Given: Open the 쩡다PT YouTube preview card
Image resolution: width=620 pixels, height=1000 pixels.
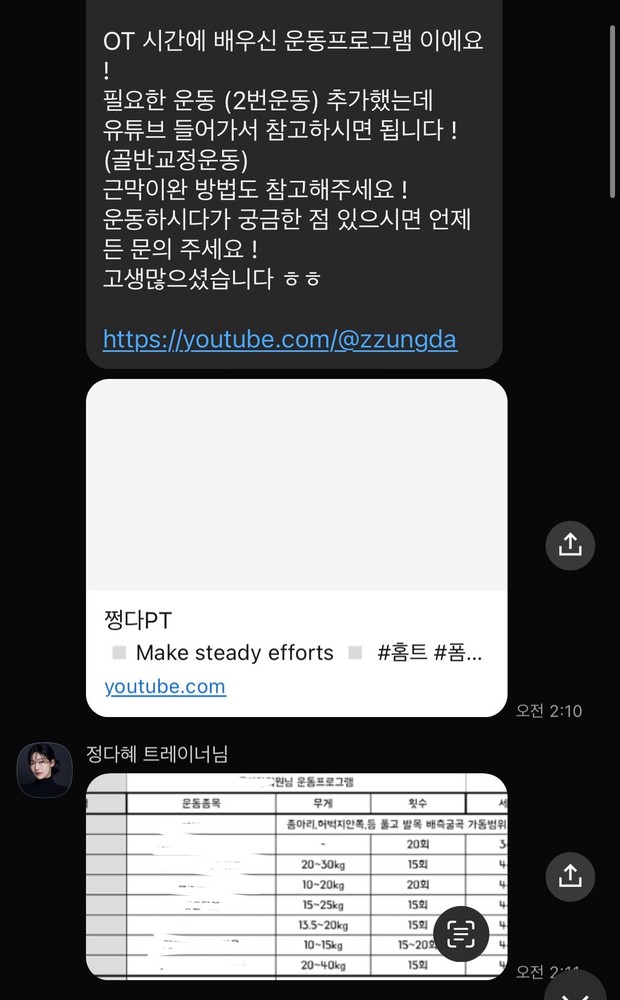Looking at the screenshot, I should 296,547.
